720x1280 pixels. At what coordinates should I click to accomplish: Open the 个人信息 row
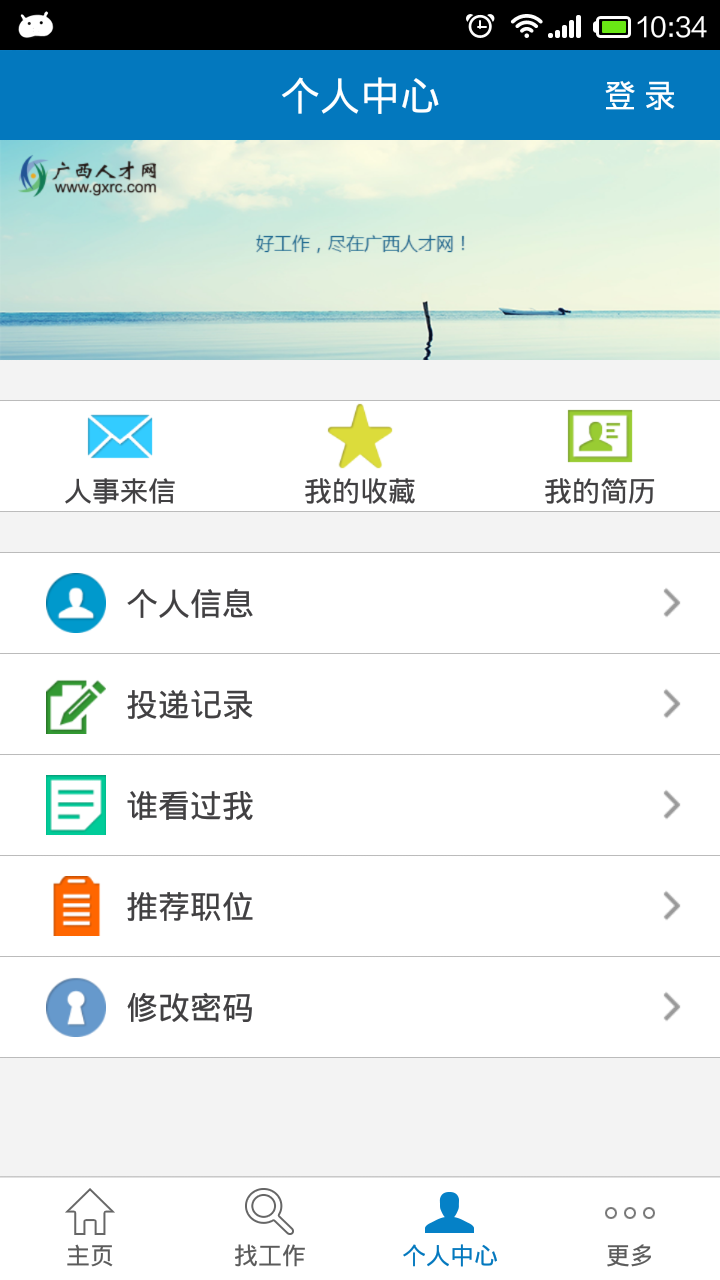(x=360, y=603)
